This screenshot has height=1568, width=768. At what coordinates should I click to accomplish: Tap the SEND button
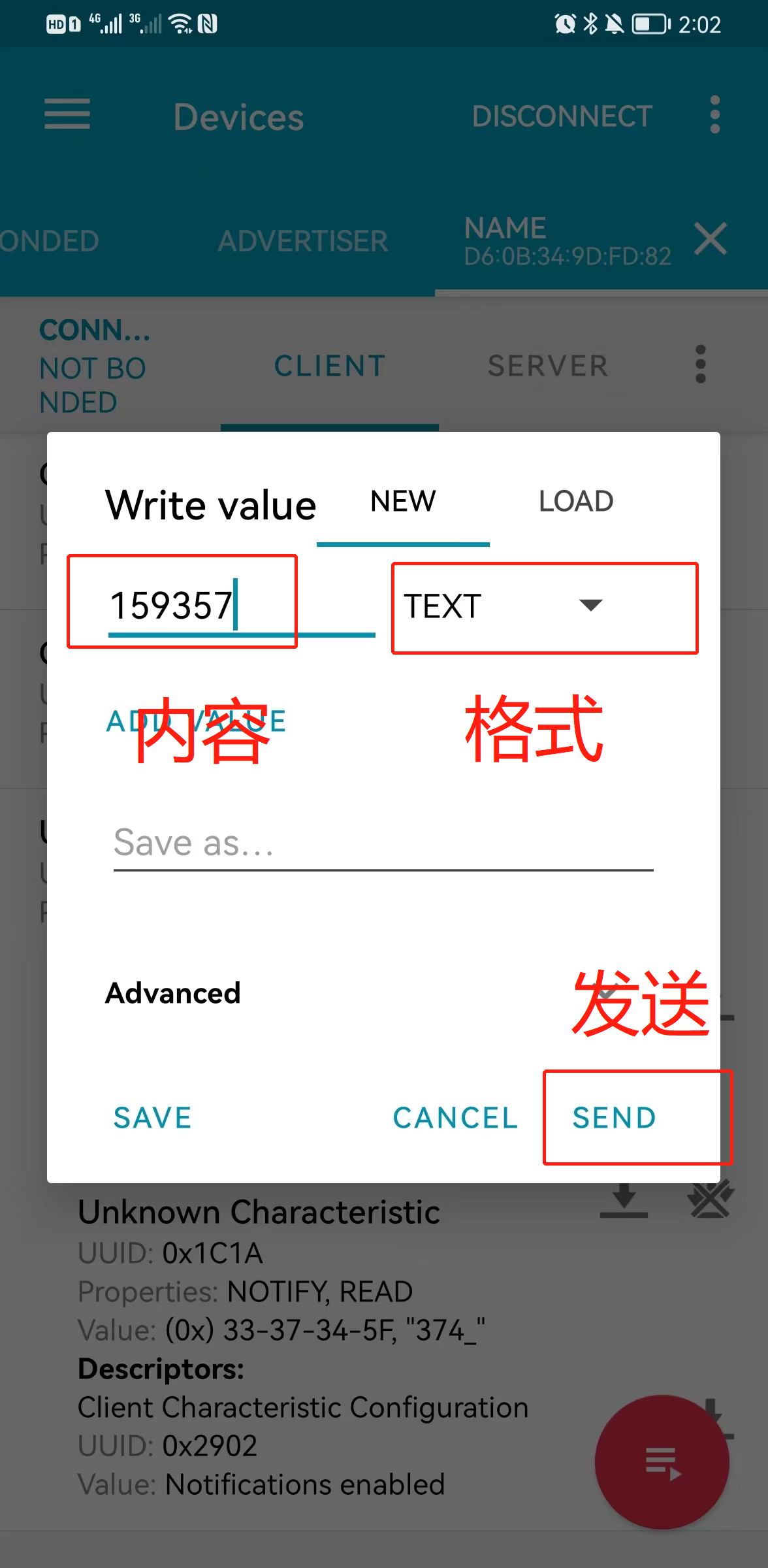[x=614, y=1118]
